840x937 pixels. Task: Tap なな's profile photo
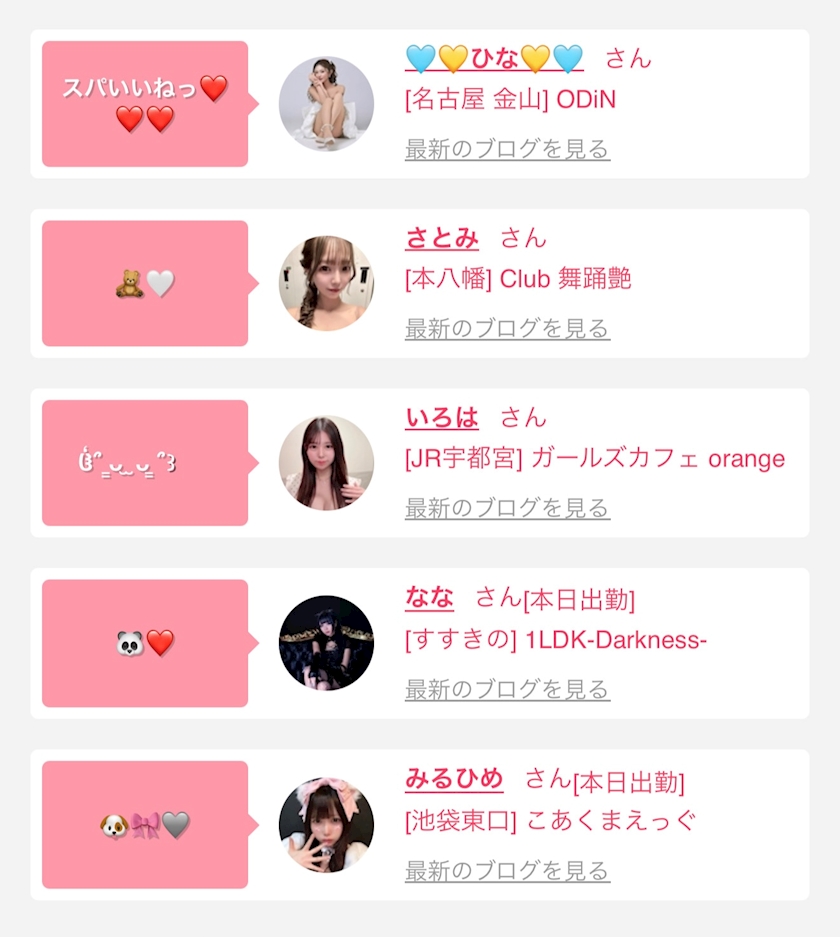click(x=326, y=643)
